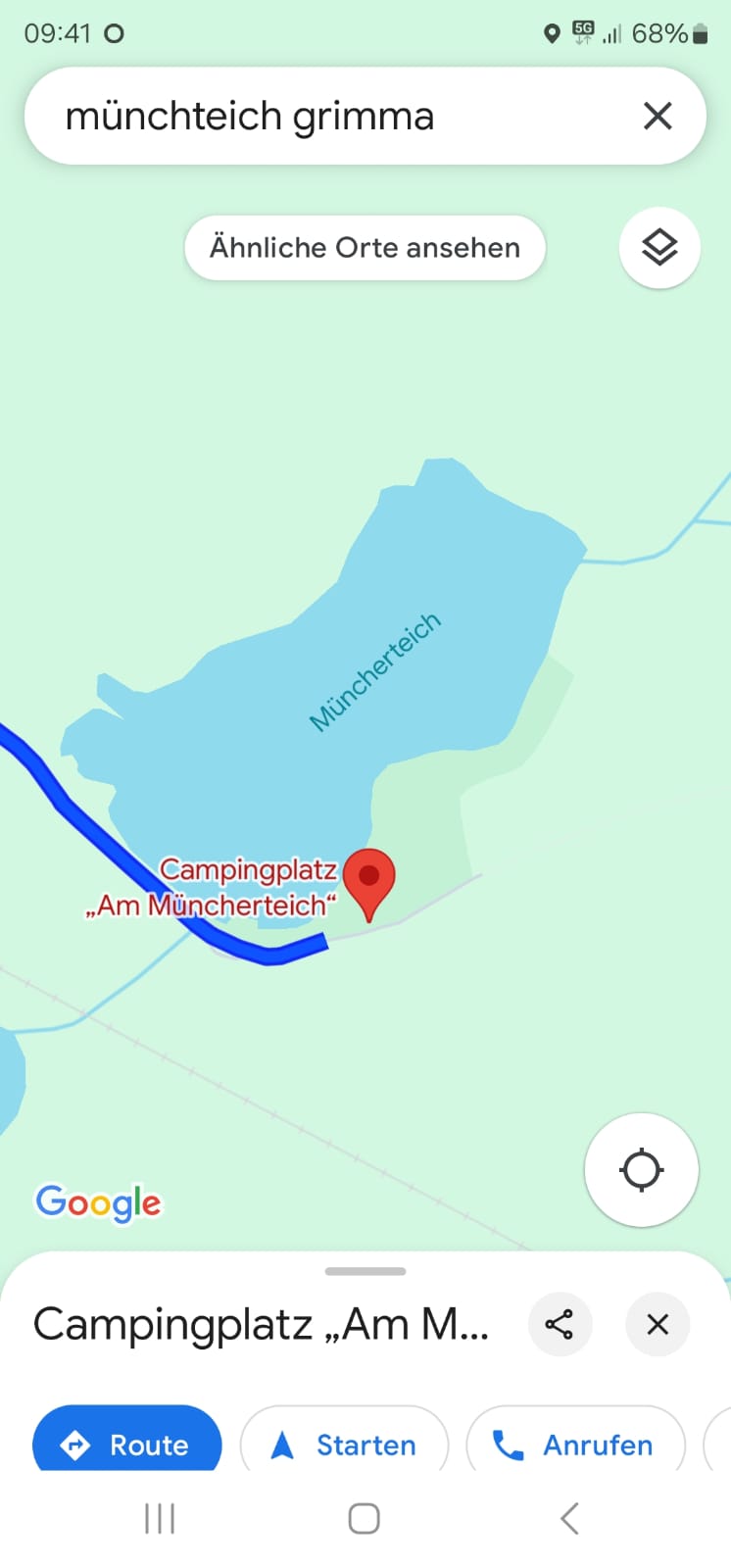Center map on my location
The width and height of the screenshot is (731, 1568).
pos(642,1169)
